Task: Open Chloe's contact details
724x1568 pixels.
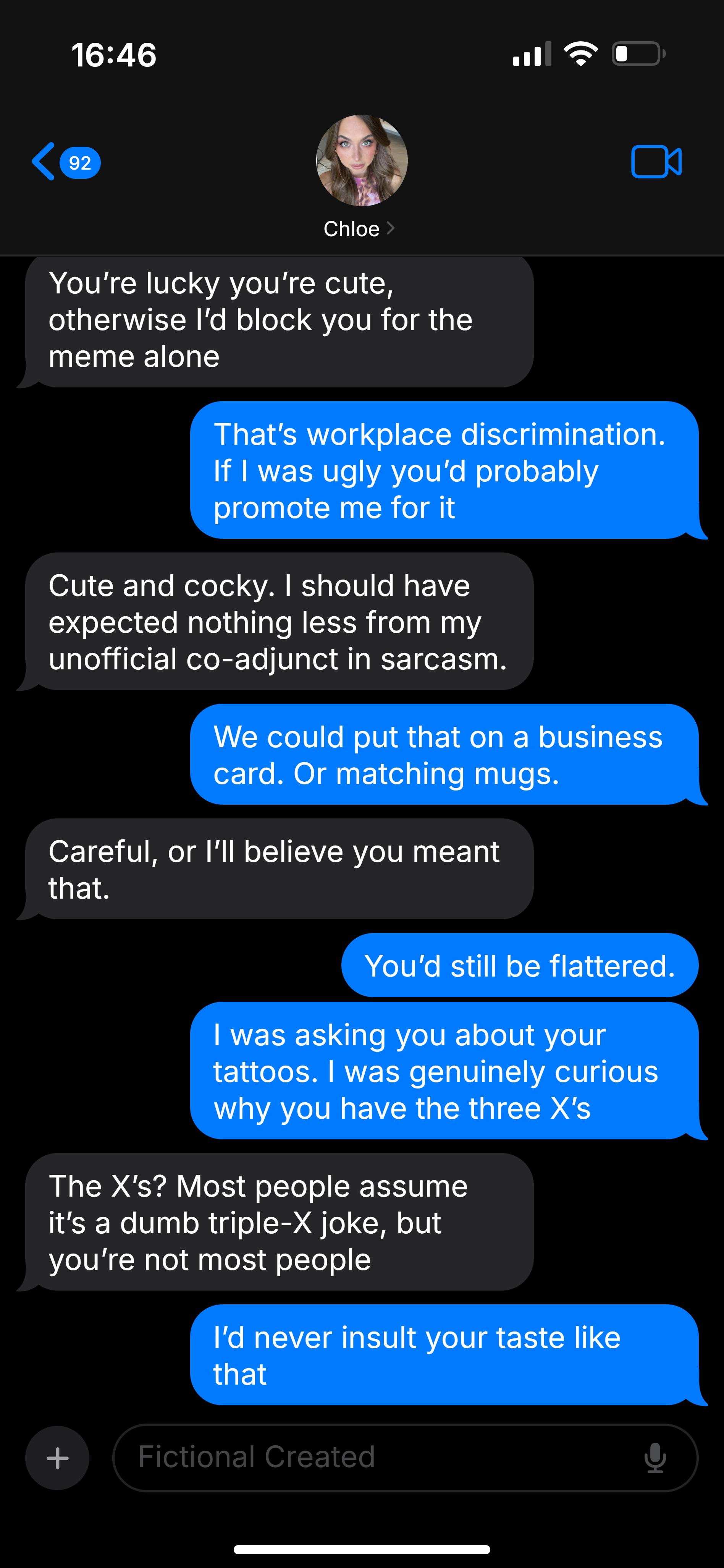Action: (359, 229)
